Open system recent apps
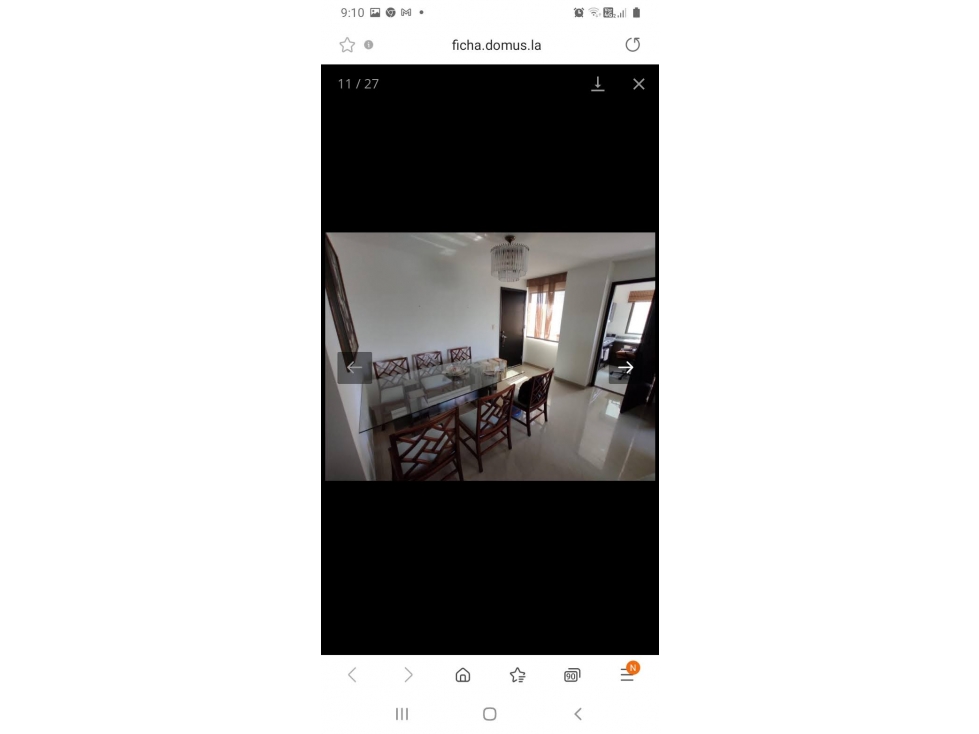The image size is (979, 734). 402,714
